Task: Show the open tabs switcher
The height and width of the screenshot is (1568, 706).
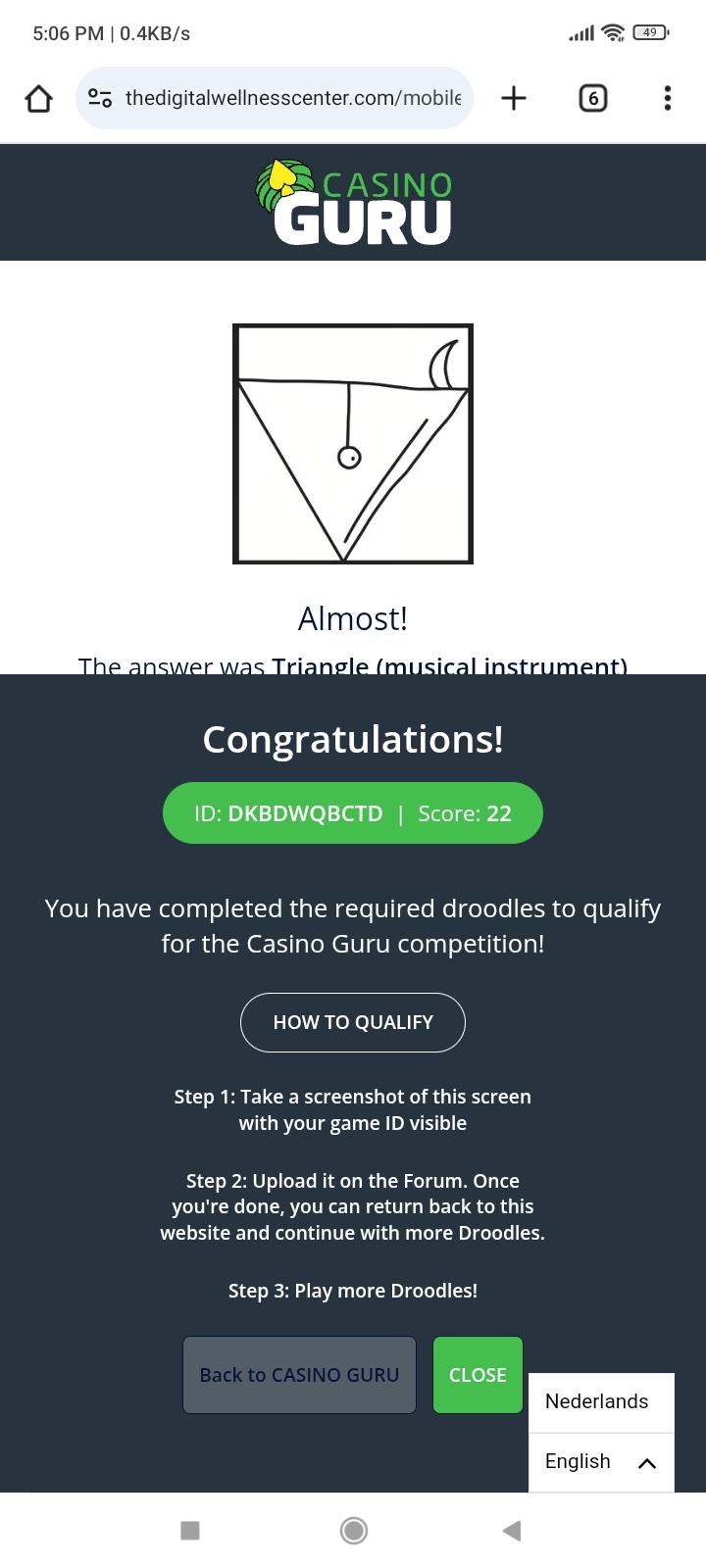Action: (x=592, y=98)
